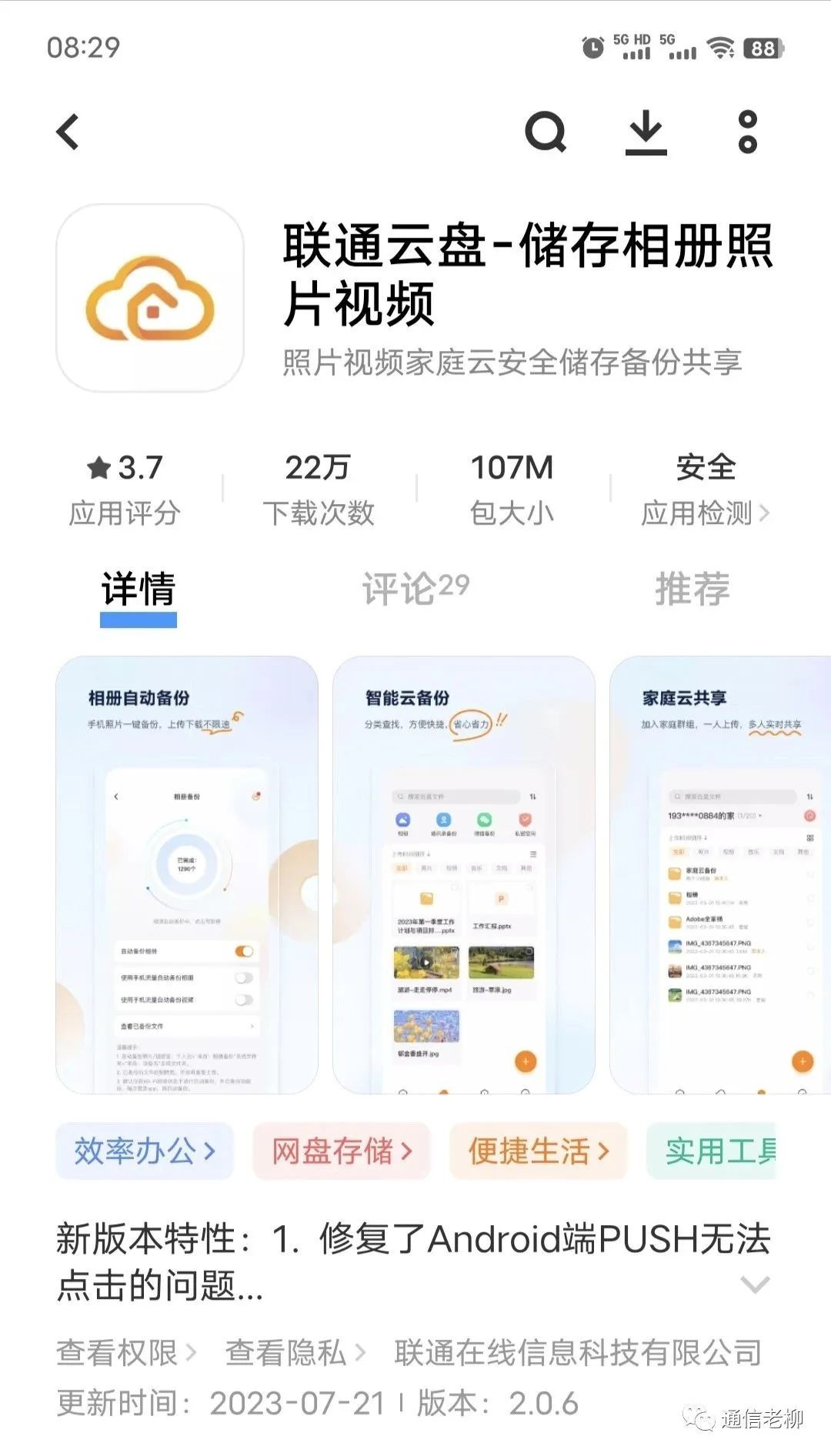Open 查看权限 permissions link
The width and height of the screenshot is (831, 1456).
pos(126,1352)
